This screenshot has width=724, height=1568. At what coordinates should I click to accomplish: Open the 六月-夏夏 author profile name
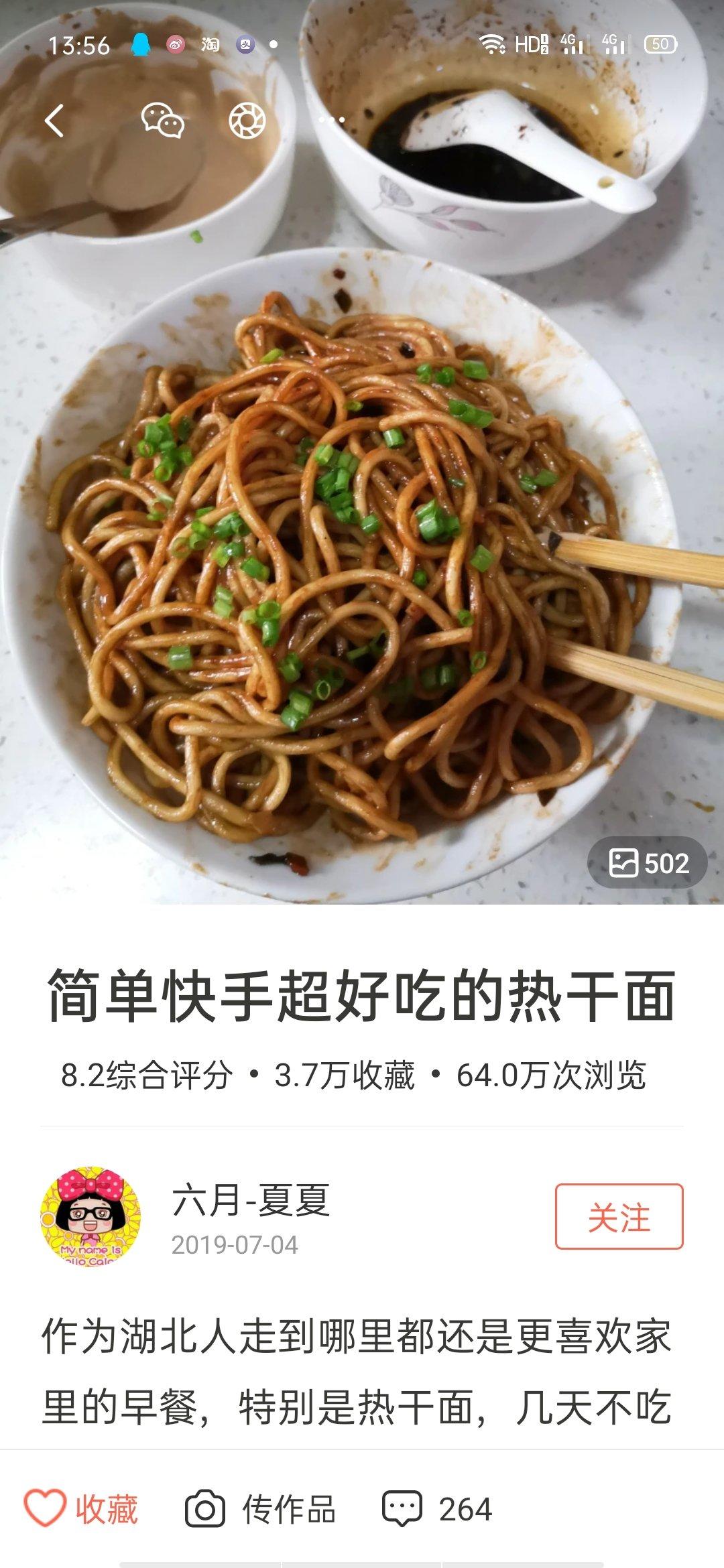(x=251, y=1200)
